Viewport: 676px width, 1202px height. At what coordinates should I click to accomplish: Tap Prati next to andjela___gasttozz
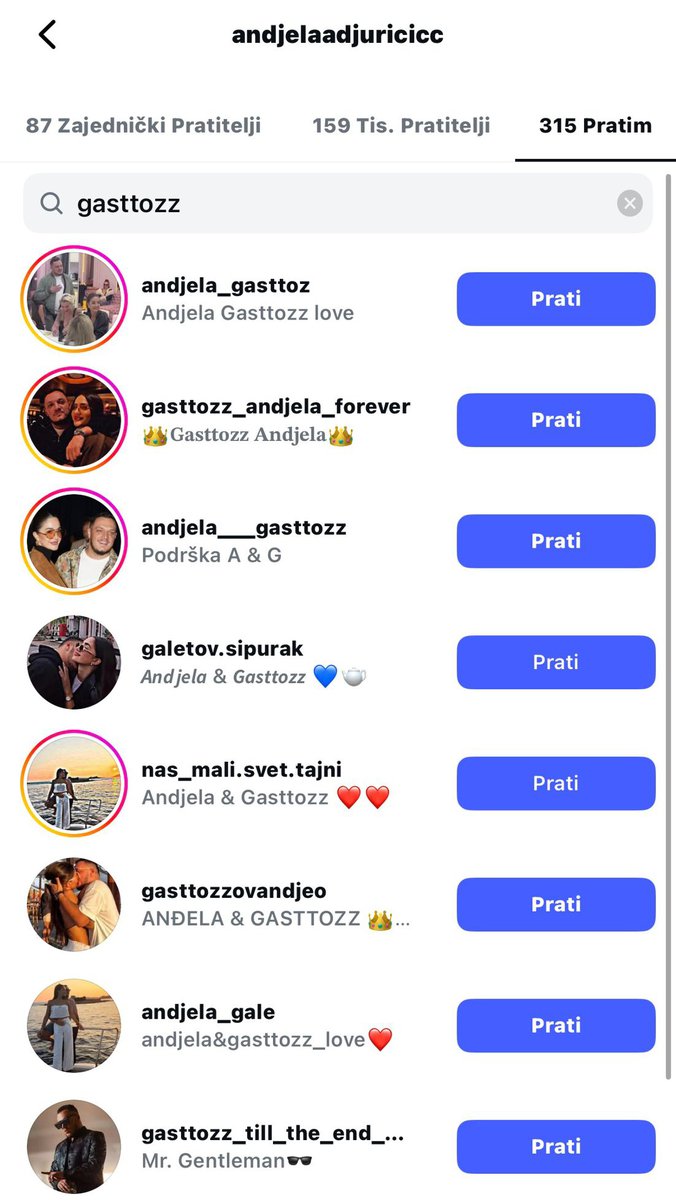tap(556, 541)
